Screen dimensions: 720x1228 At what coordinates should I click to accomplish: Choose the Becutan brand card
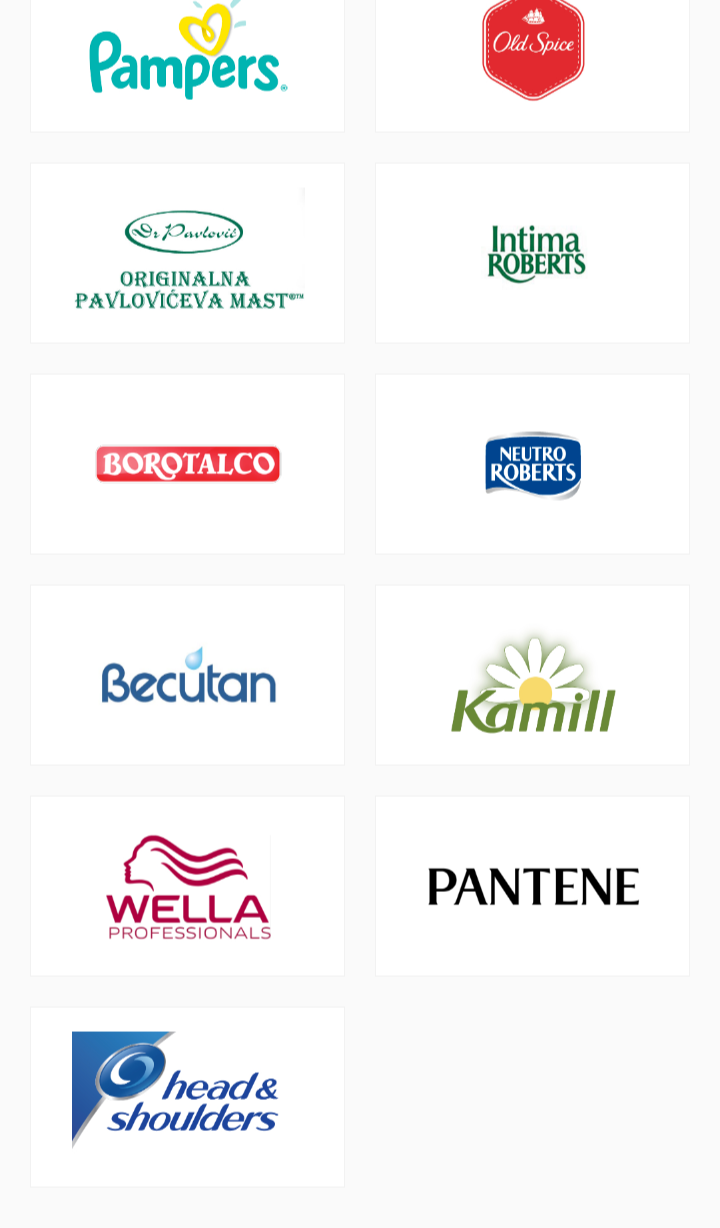188,676
